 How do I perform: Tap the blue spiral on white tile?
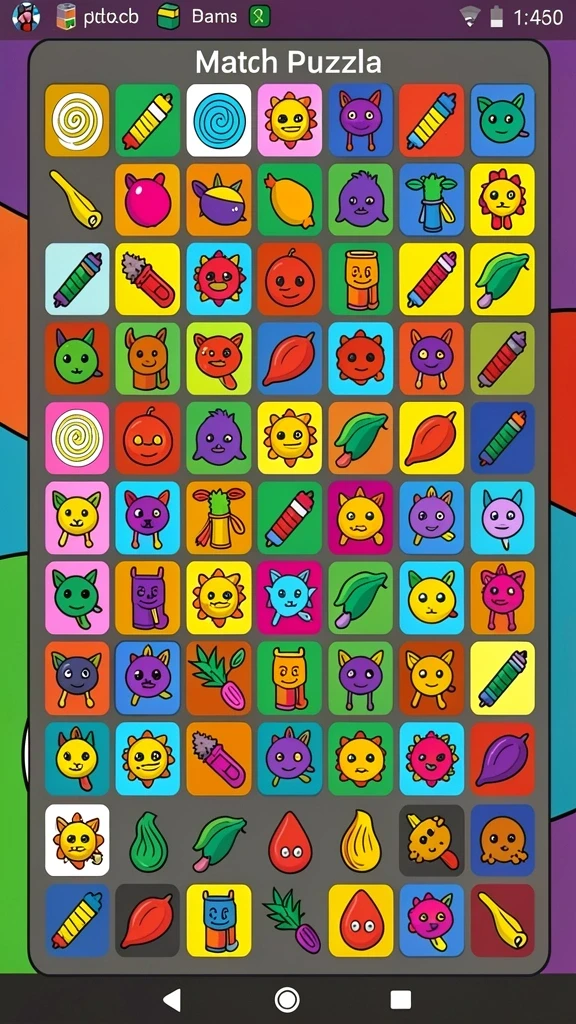tap(219, 120)
